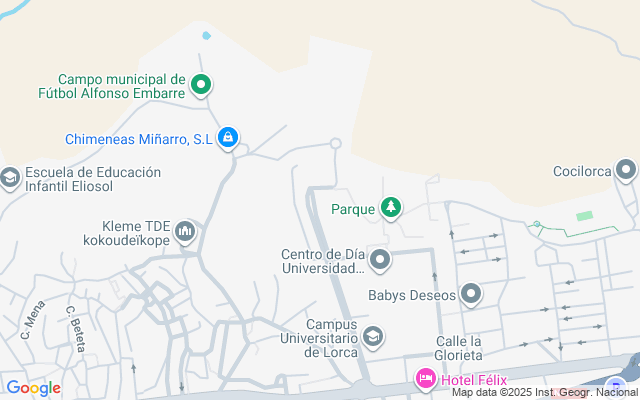The image size is (640, 400).
Task: Open the Cocilorca place marker
Action: coord(626,170)
